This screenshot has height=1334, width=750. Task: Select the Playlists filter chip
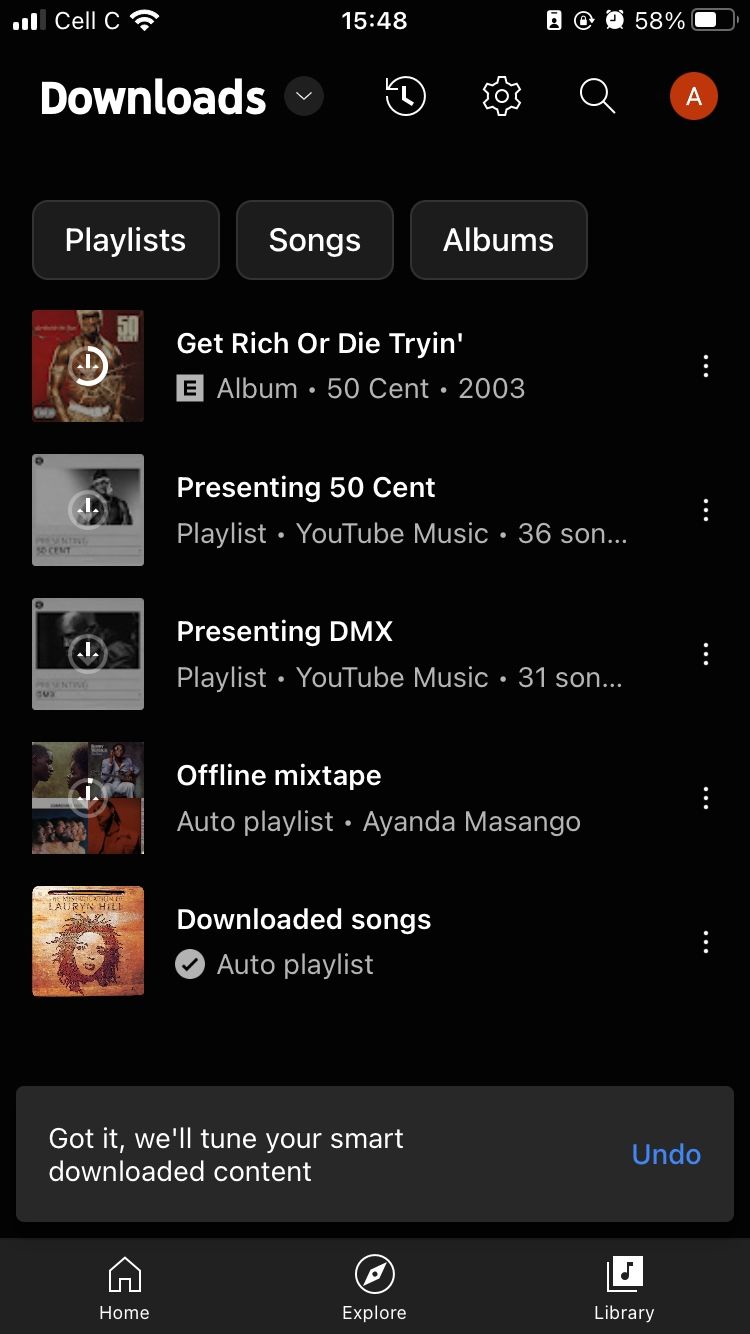coord(125,240)
